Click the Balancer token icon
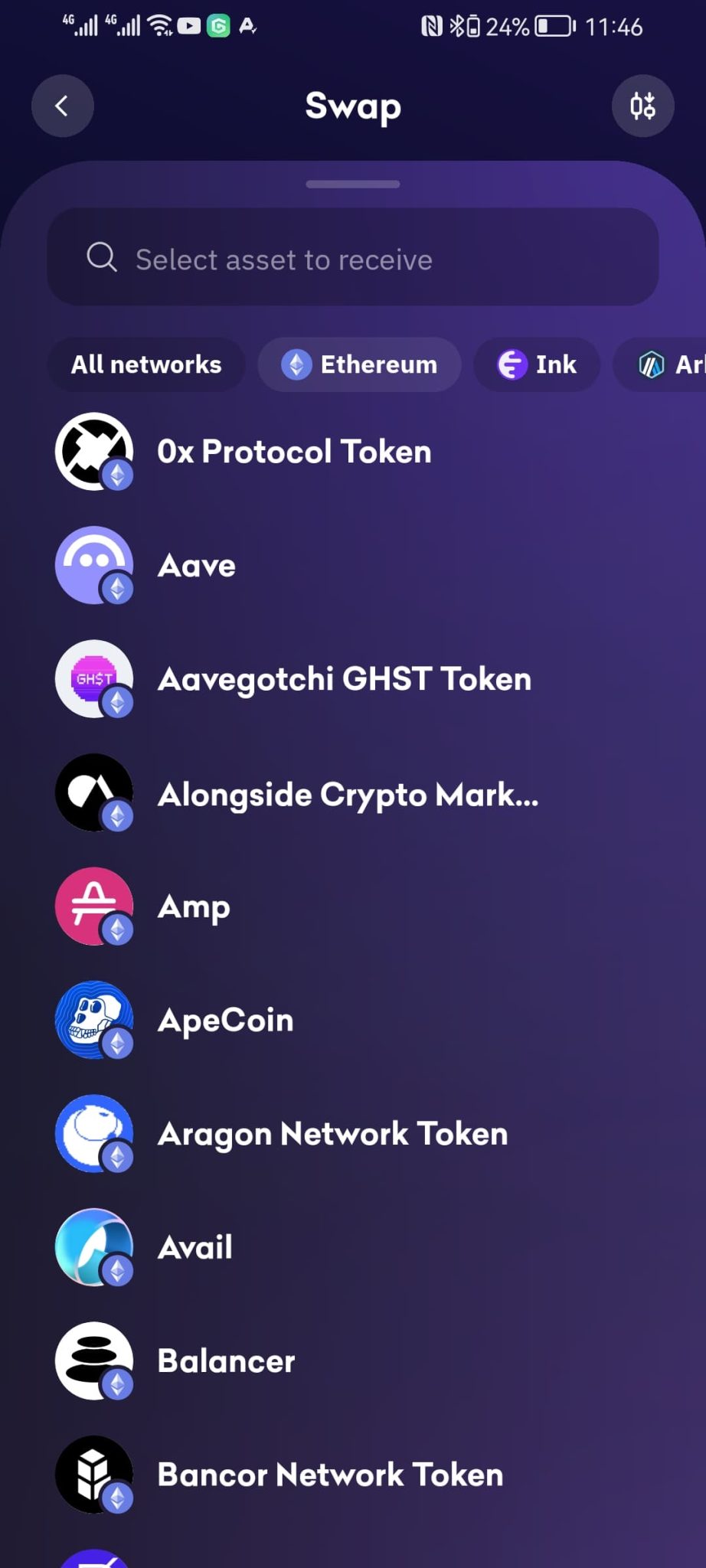Screen dimensions: 706x1568 [93, 1361]
